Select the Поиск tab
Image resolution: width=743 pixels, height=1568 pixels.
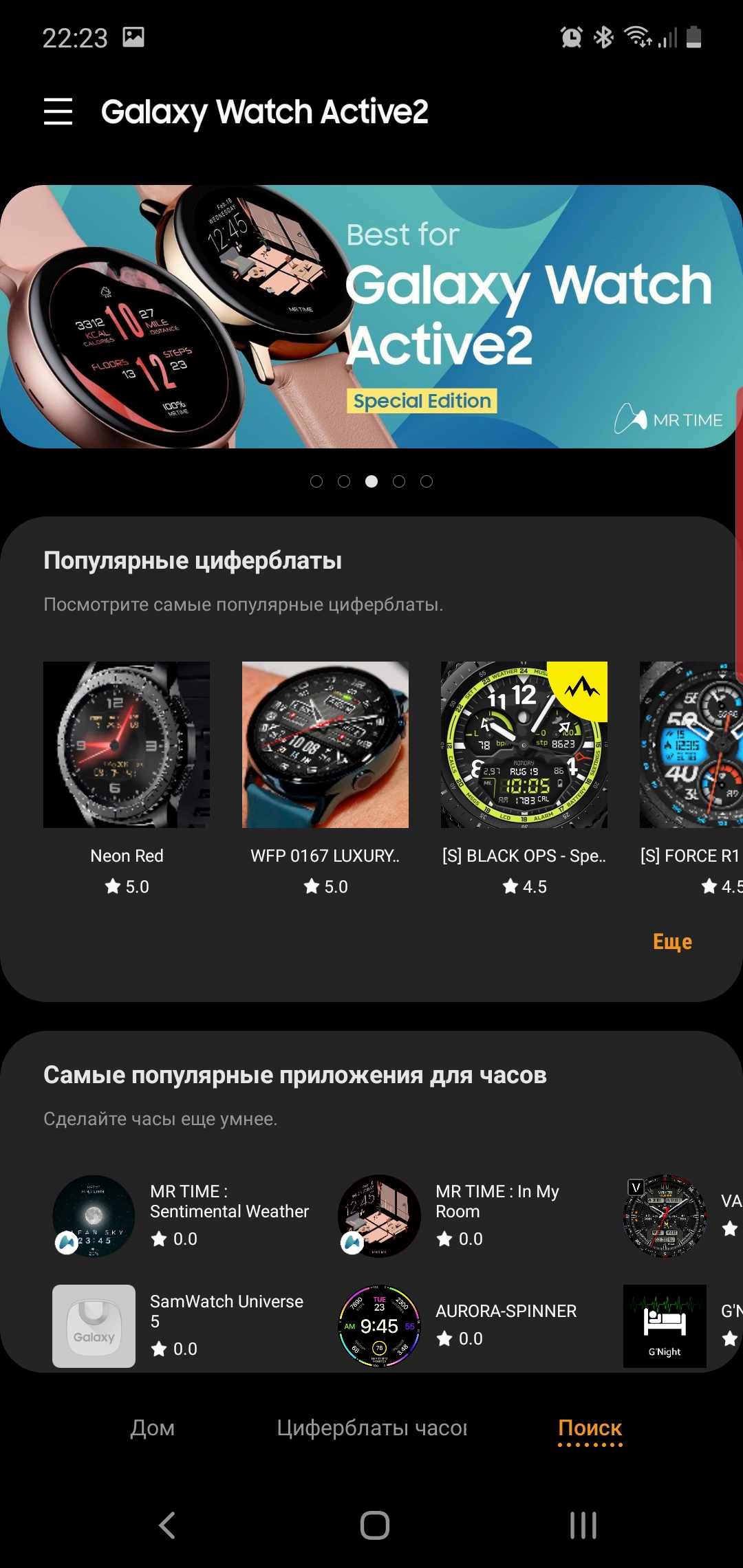pos(590,1428)
